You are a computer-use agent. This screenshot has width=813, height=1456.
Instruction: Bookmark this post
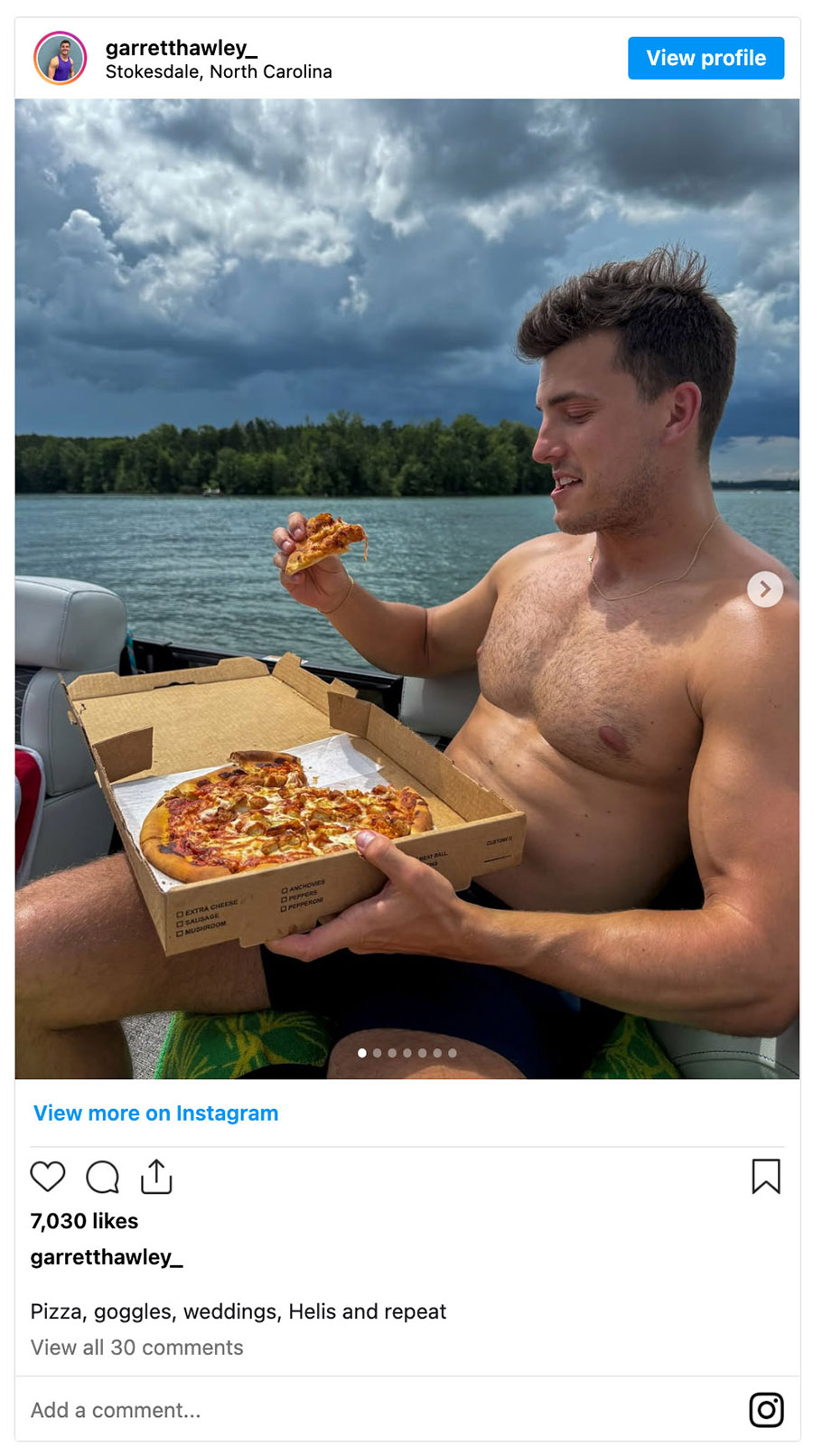point(765,1177)
